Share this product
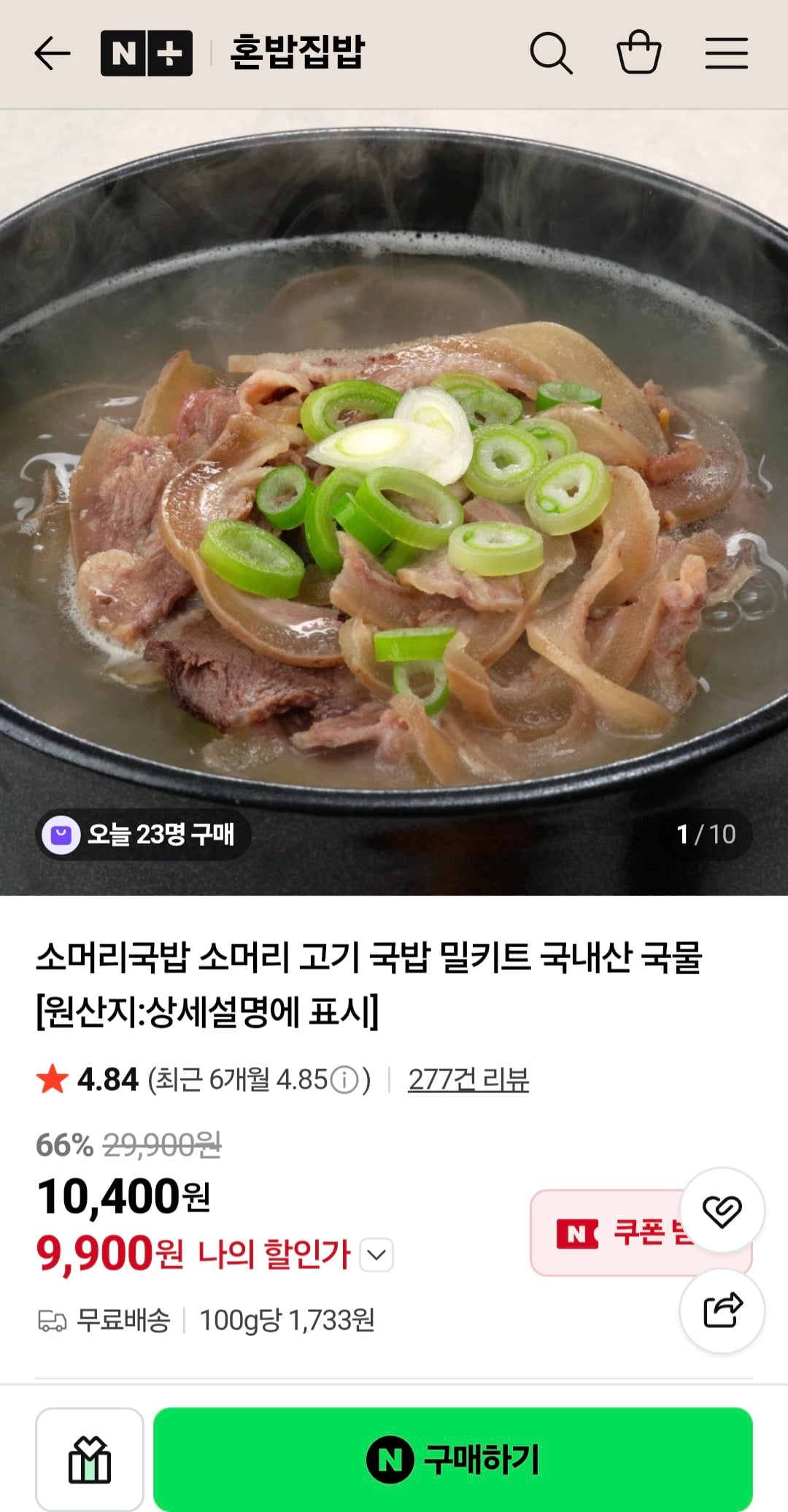This screenshot has width=788, height=1512. 722,1311
